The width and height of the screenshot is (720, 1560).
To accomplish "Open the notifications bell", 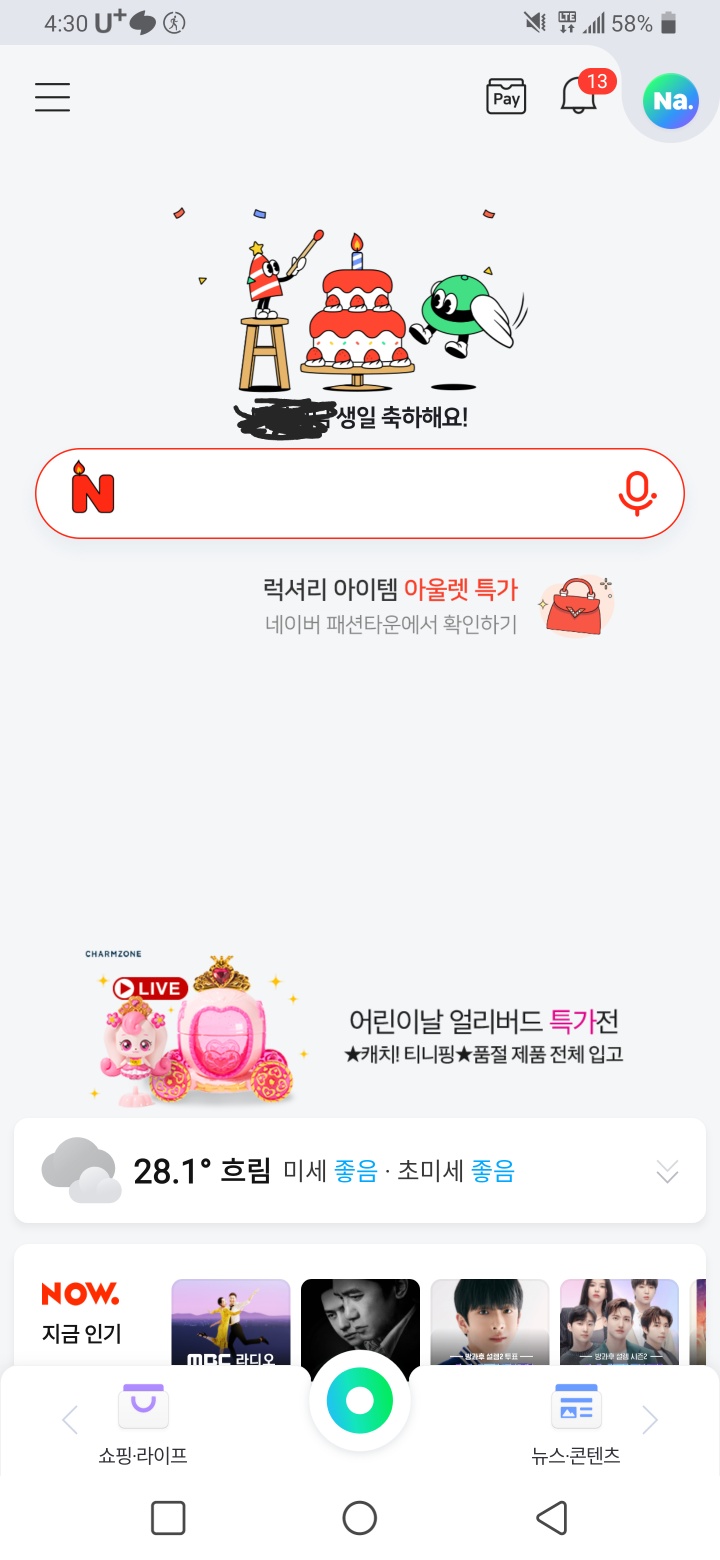I will 579,96.
